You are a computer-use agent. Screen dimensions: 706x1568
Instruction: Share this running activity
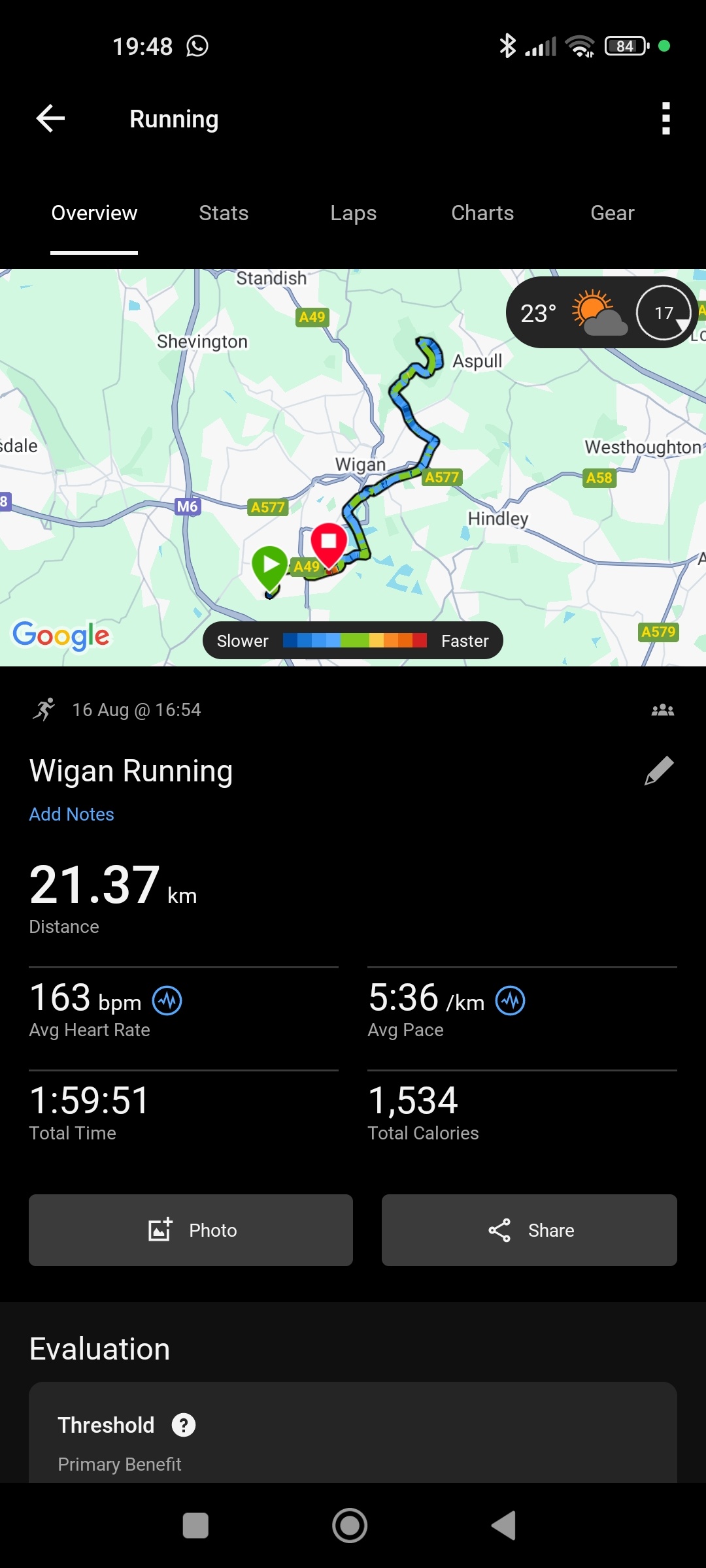pyautogui.click(x=529, y=1230)
